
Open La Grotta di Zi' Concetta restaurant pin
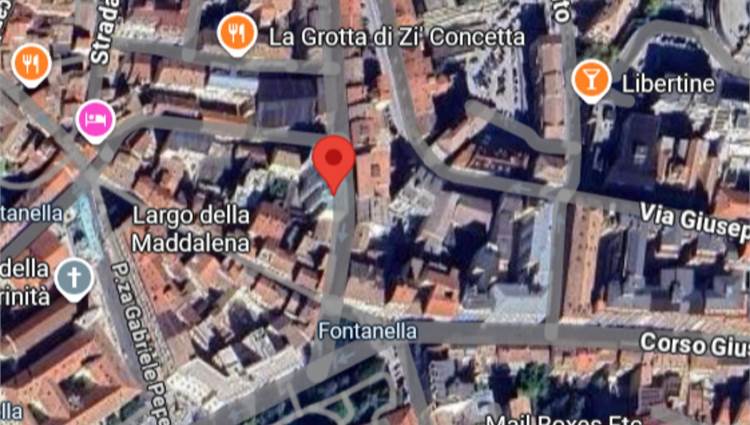[x=236, y=34]
